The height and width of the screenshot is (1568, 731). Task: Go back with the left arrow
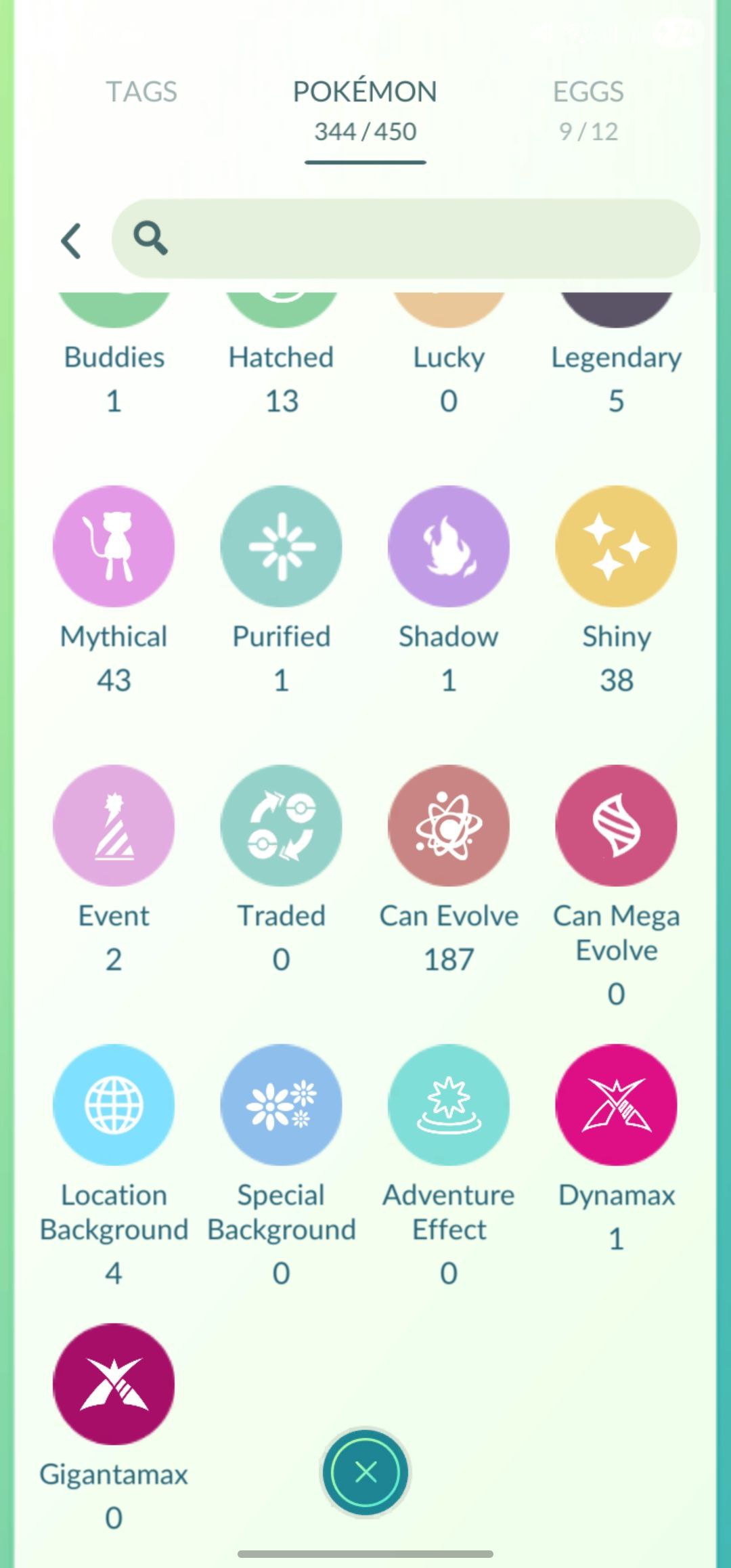(72, 240)
